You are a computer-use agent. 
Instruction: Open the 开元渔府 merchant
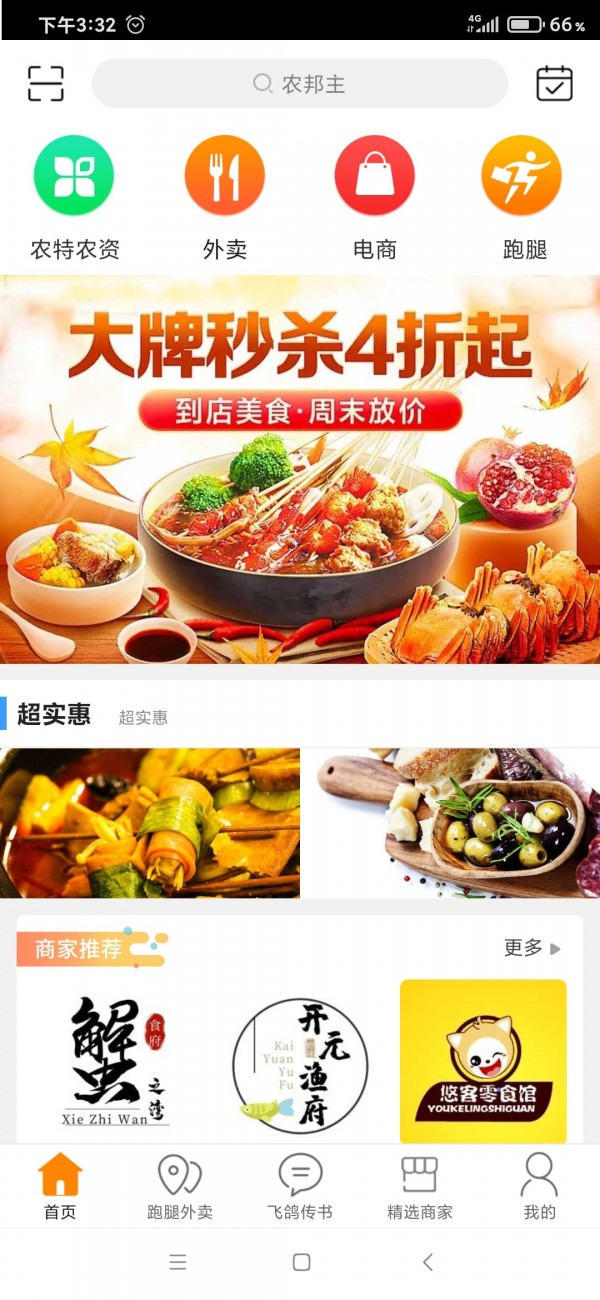tap(300, 1062)
